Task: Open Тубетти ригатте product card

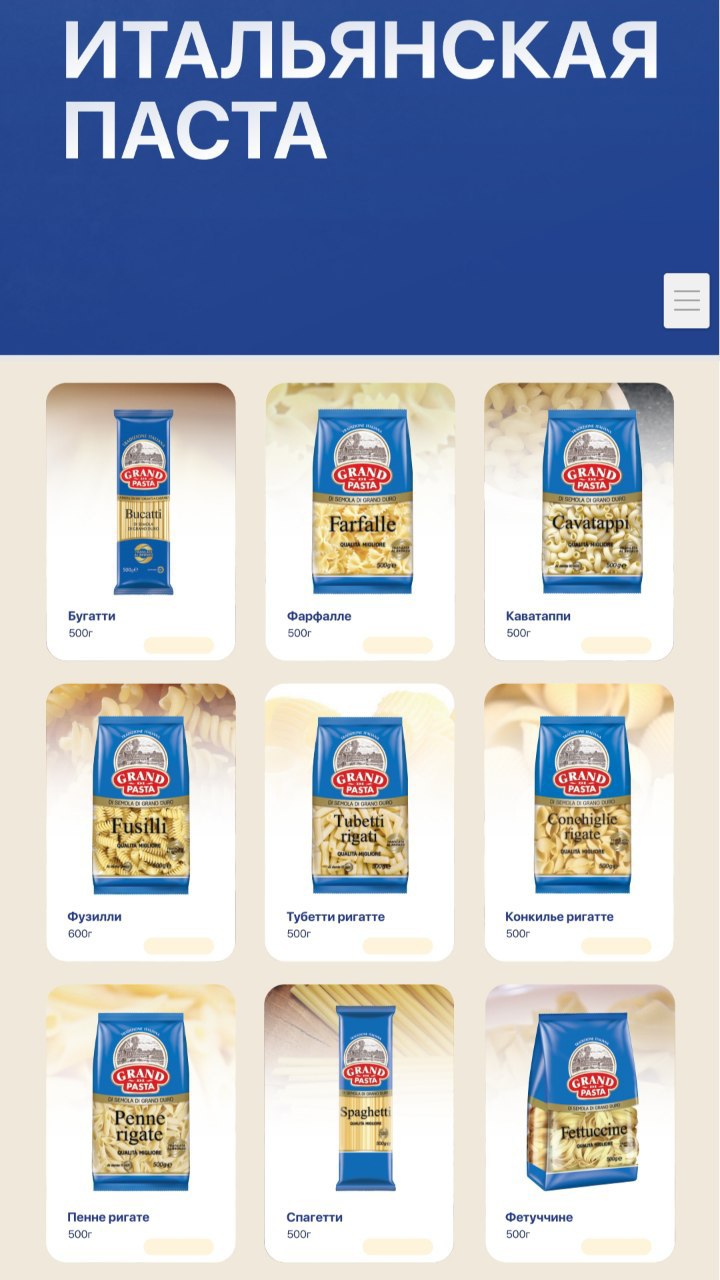Action: [x=360, y=822]
